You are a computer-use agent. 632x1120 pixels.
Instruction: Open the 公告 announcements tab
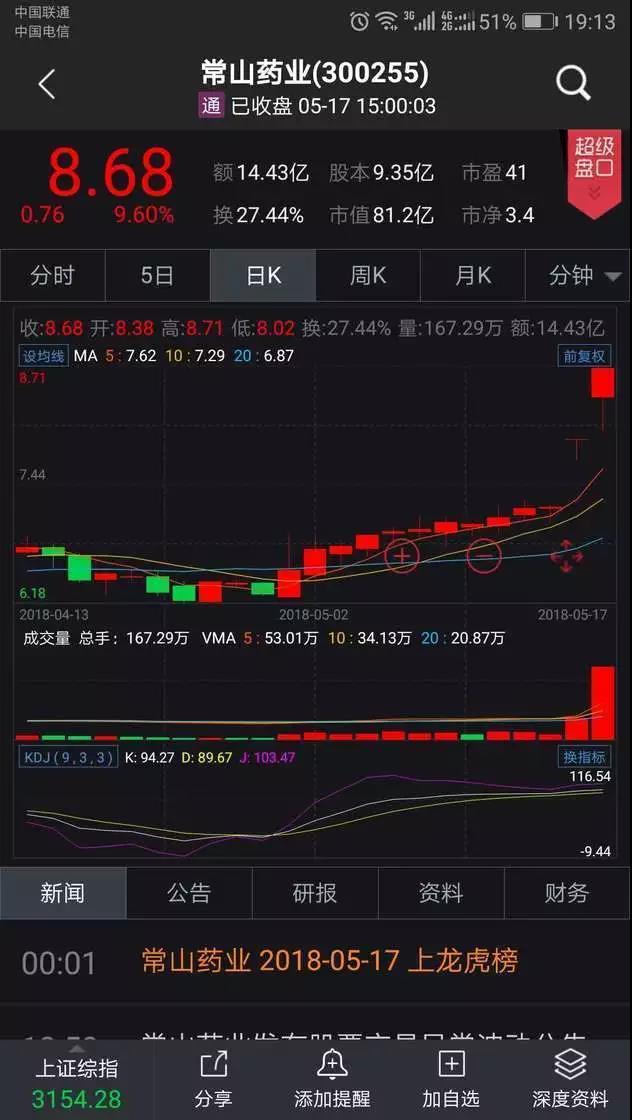point(189,893)
